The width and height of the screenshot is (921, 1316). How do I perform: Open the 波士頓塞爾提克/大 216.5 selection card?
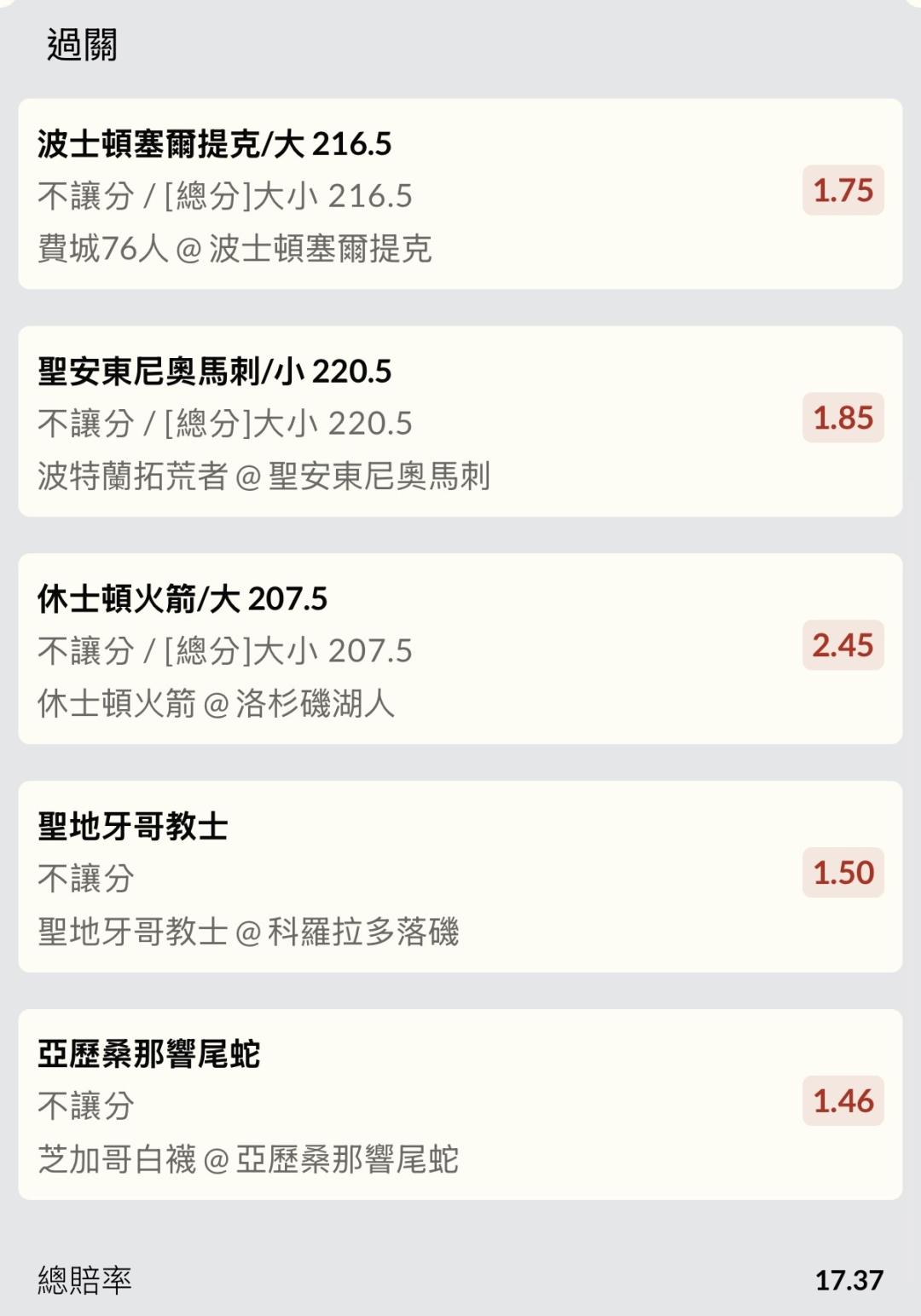[x=460, y=194]
